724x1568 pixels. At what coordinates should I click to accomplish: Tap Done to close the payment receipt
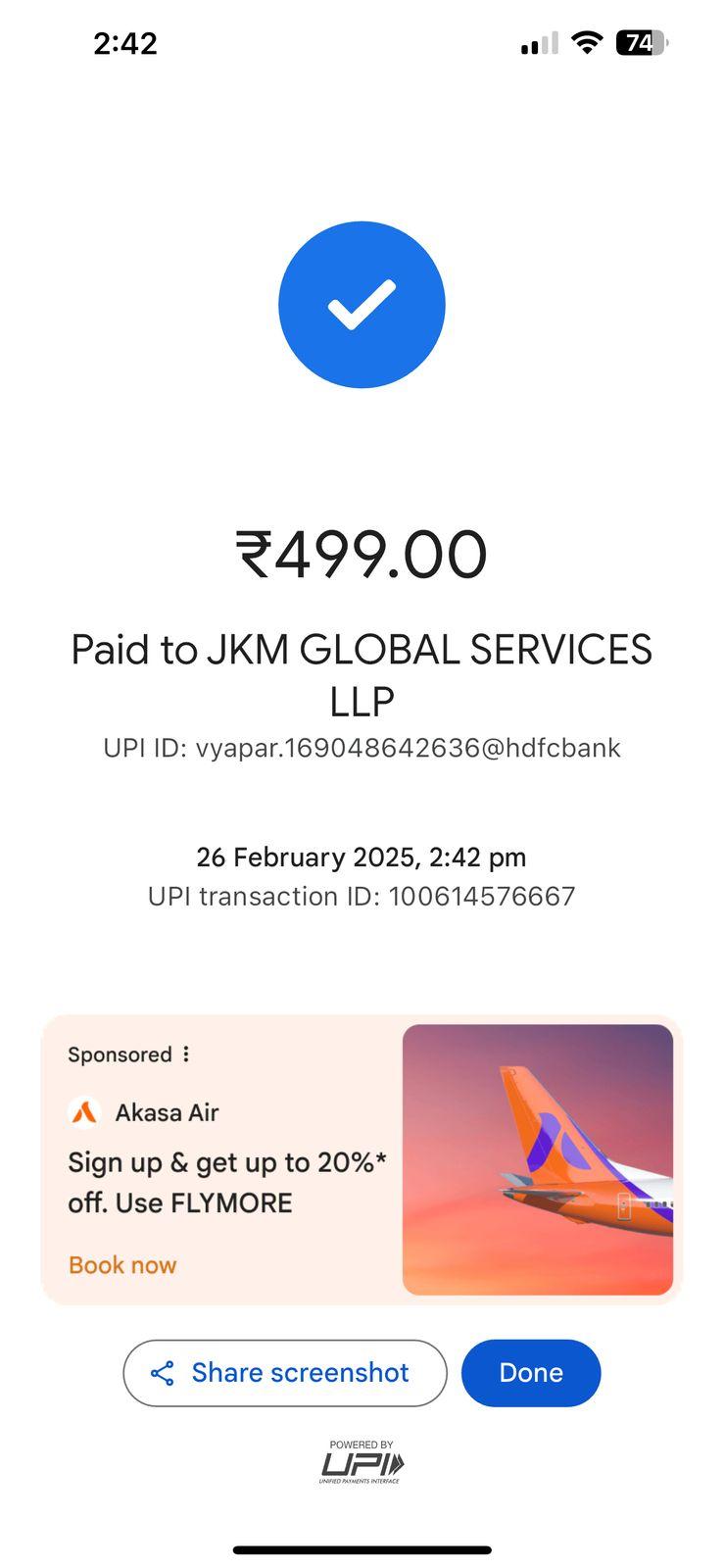coord(531,1373)
